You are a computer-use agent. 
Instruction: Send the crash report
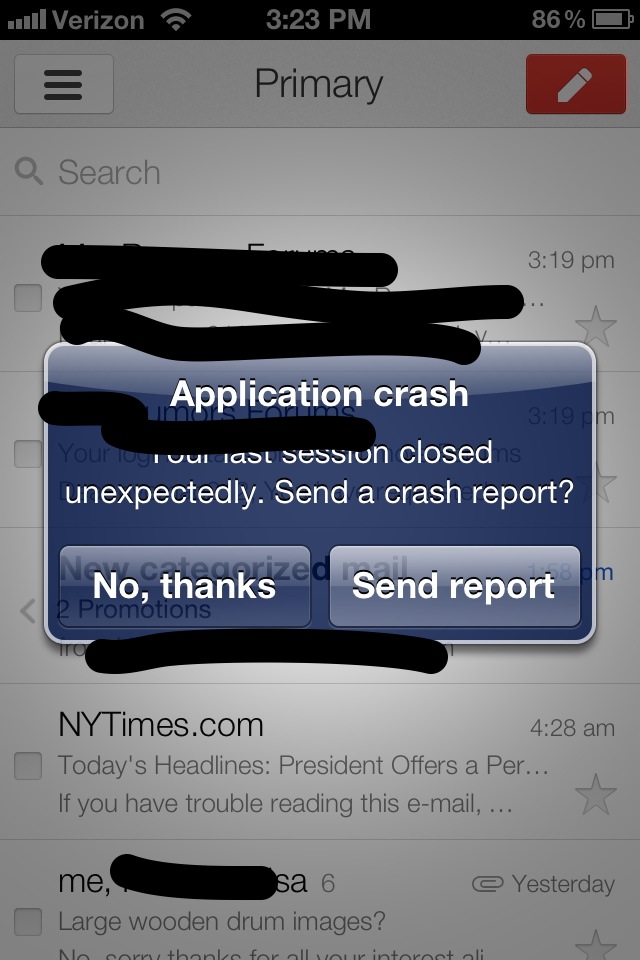point(454,586)
